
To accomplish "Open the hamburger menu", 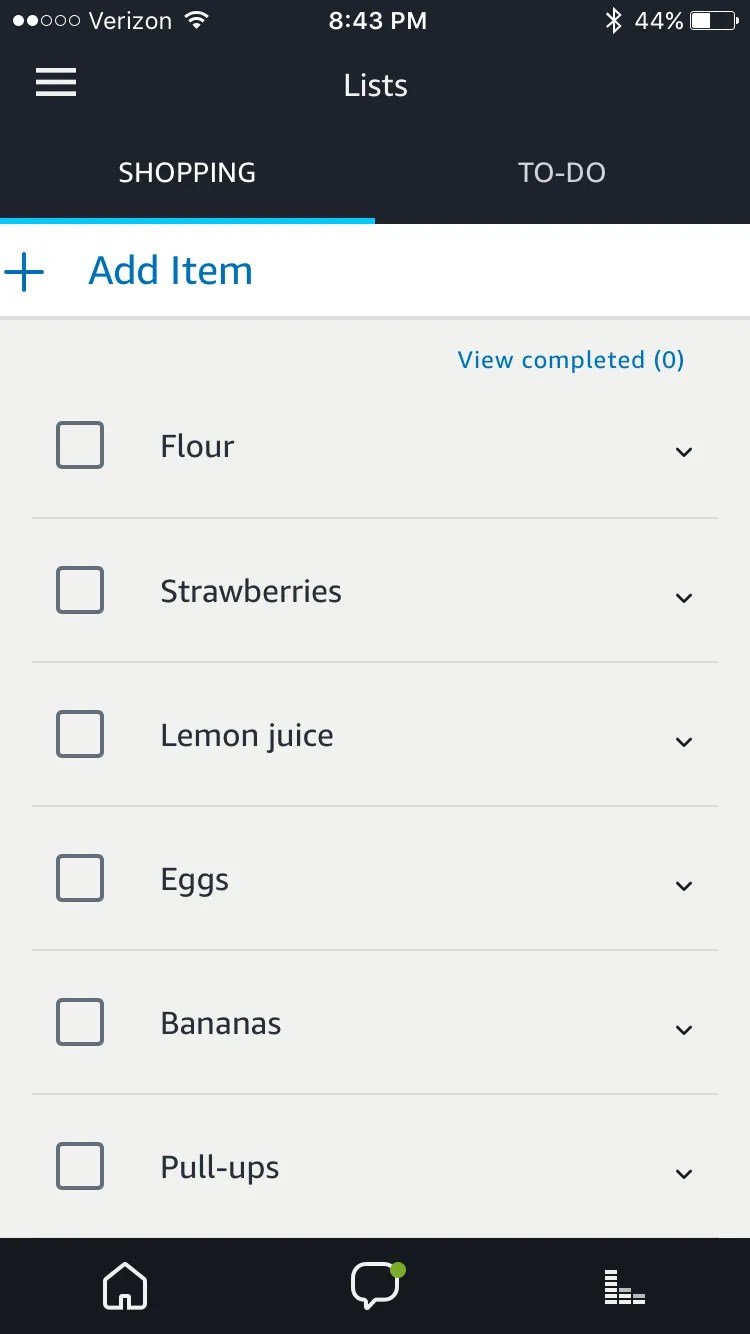I will pyautogui.click(x=56, y=84).
